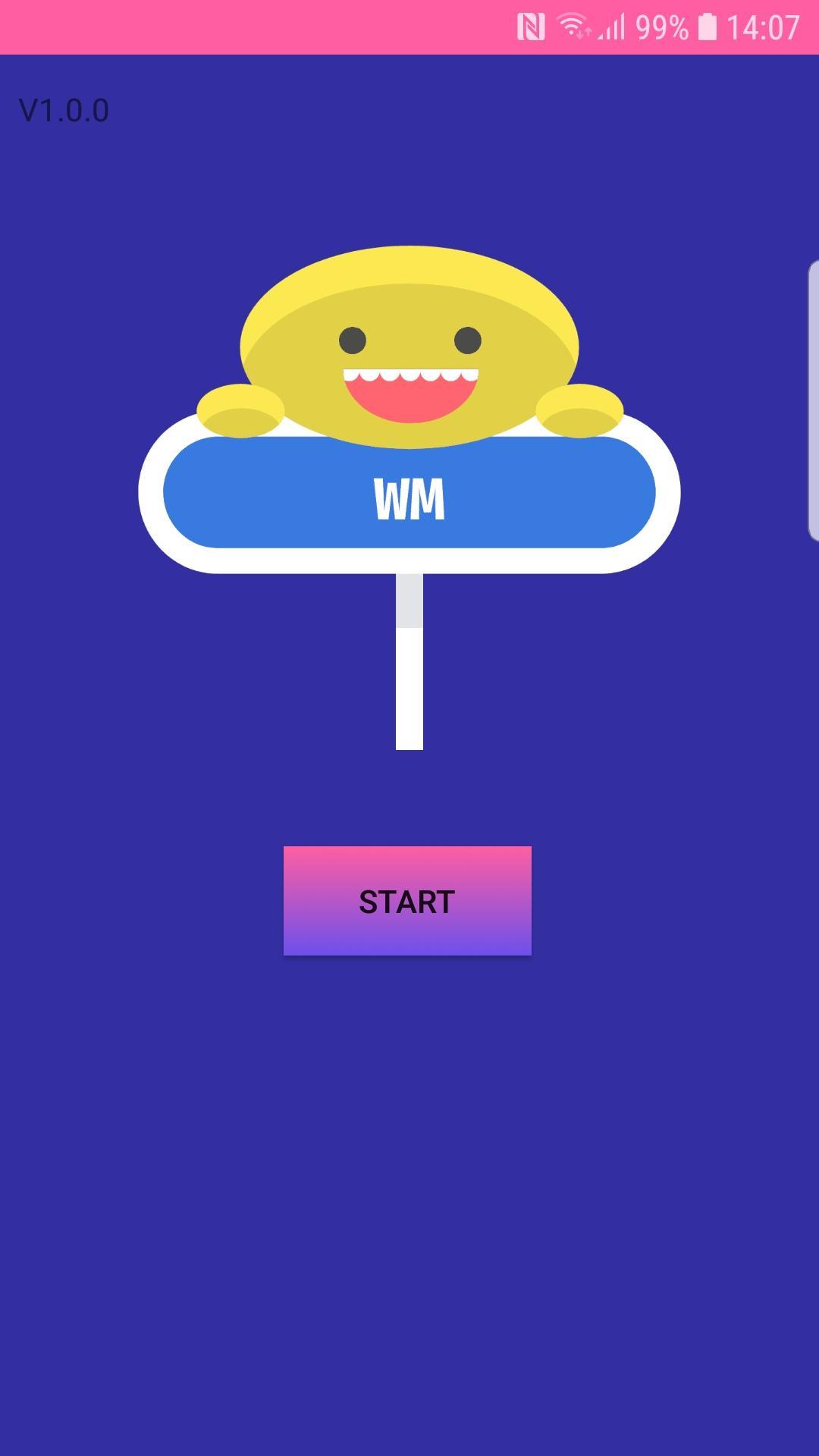Open the edge panel handle
819x1456 pixels.
click(813, 400)
